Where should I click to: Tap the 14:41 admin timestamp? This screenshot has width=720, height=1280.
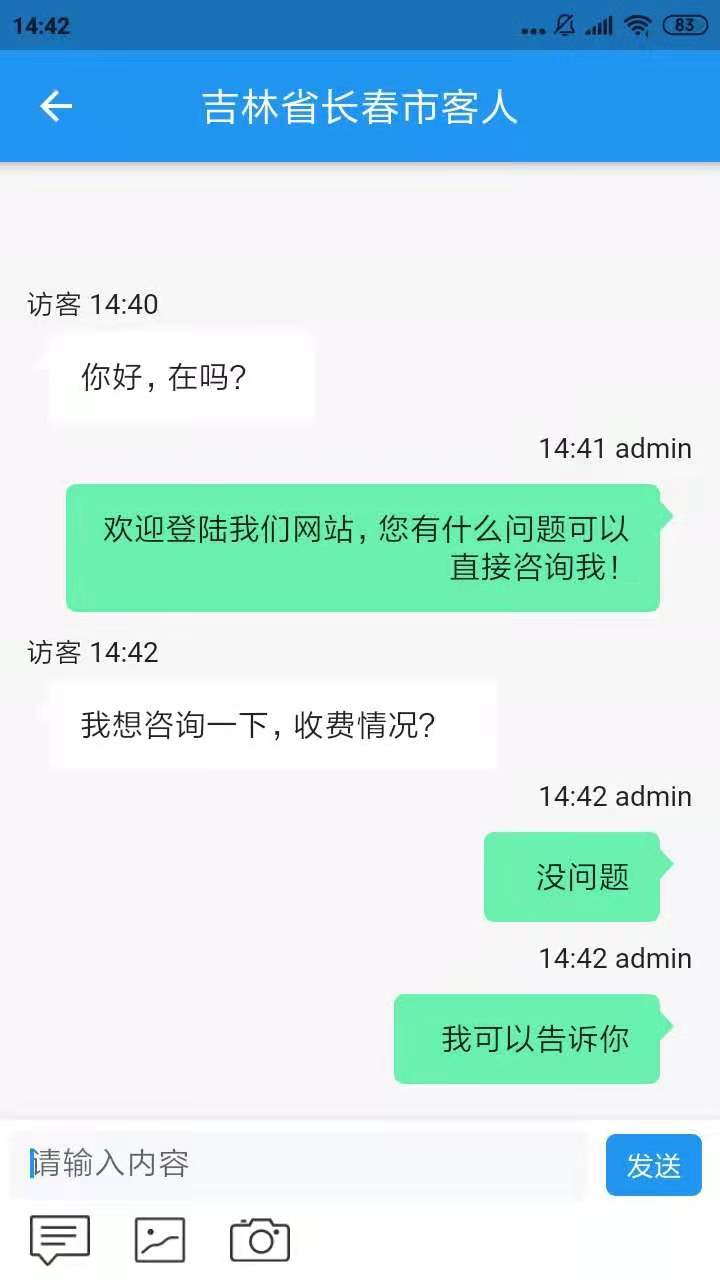tap(613, 448)
